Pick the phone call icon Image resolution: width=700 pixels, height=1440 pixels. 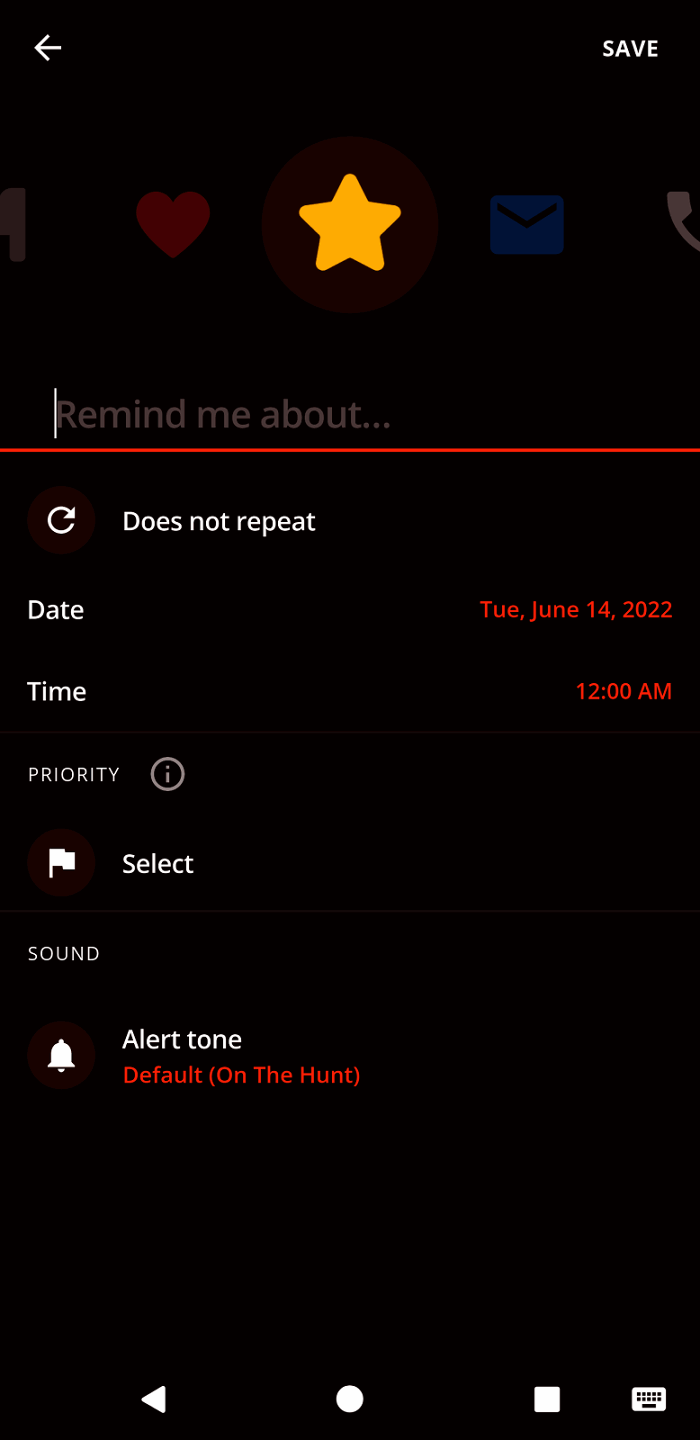pos(683,222)
